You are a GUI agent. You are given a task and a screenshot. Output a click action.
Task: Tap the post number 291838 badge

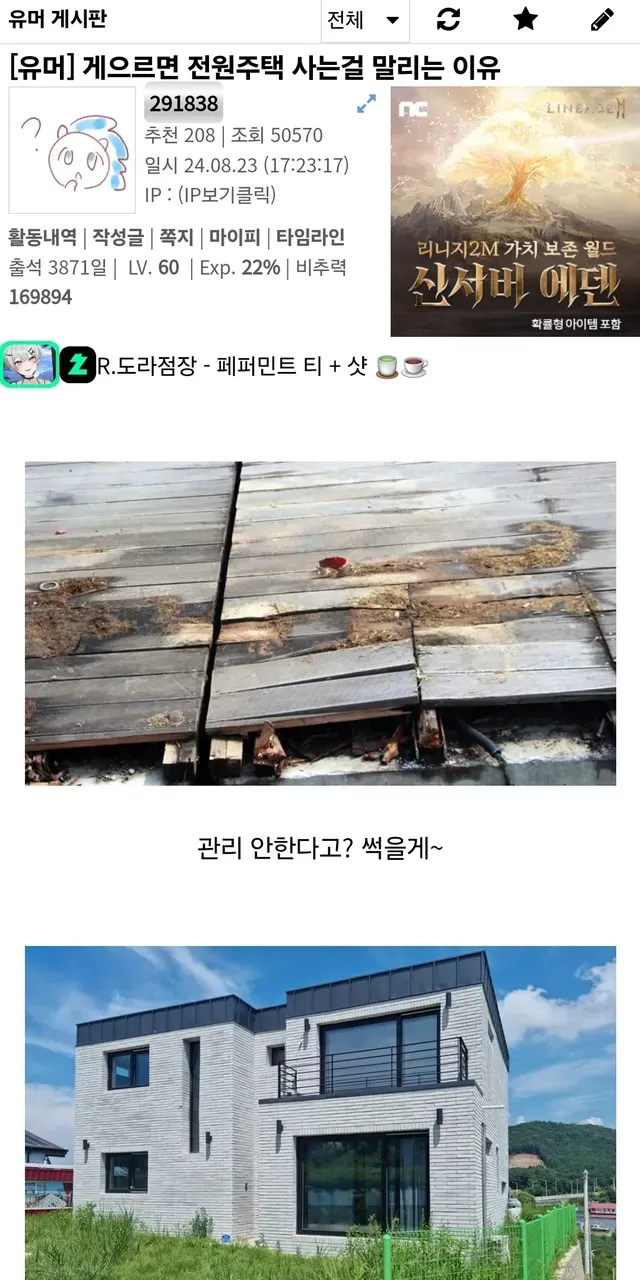[183, 105]
